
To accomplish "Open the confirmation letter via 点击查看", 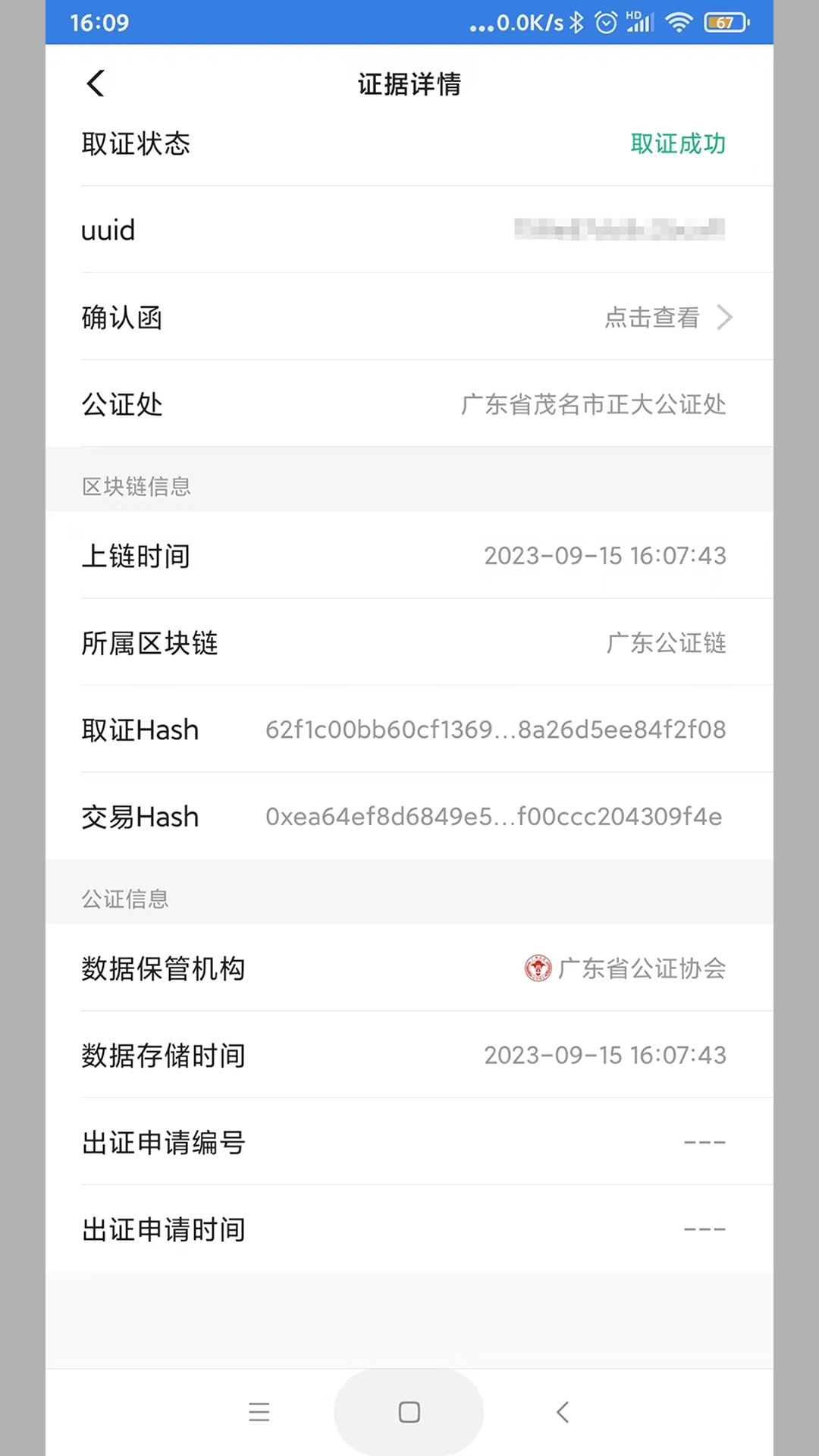I will pos(652,317).
